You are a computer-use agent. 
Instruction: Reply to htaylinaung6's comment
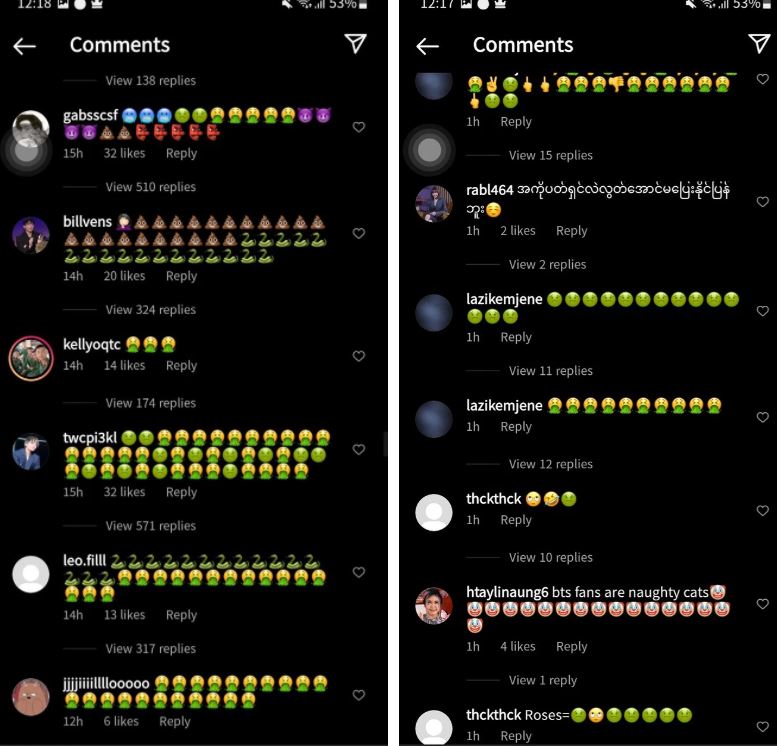point(571,647)
